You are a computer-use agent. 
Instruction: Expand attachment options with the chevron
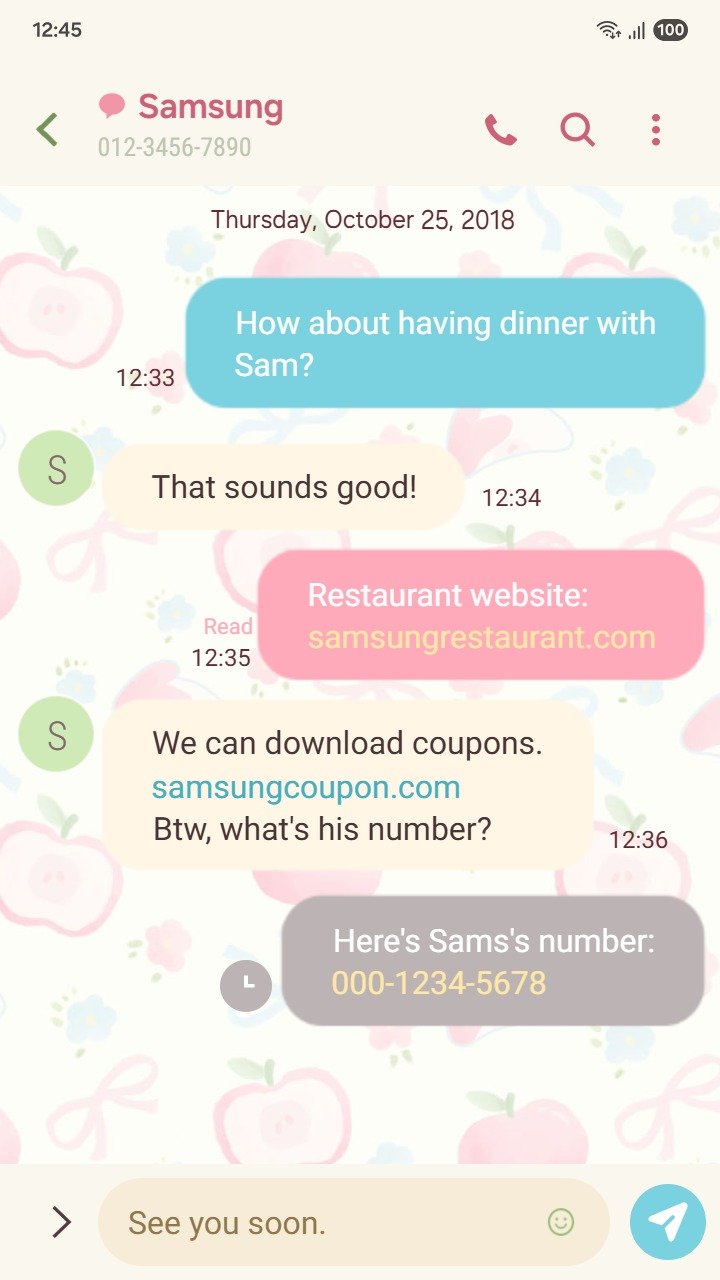click(61, 1222)
